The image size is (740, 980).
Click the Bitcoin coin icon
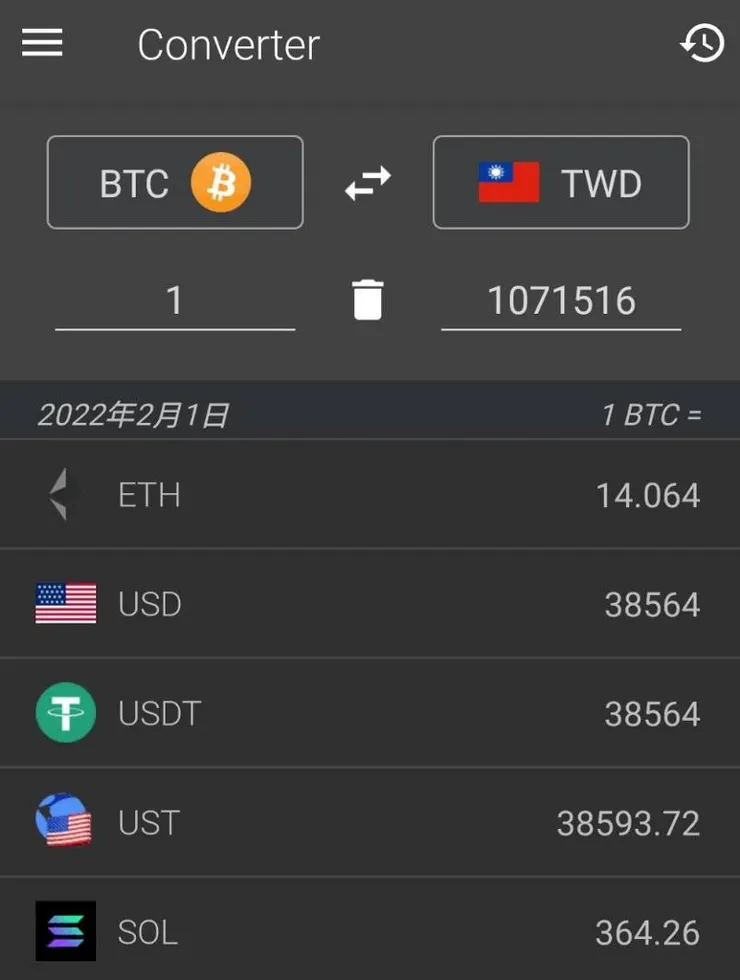[x=222, y=182]
